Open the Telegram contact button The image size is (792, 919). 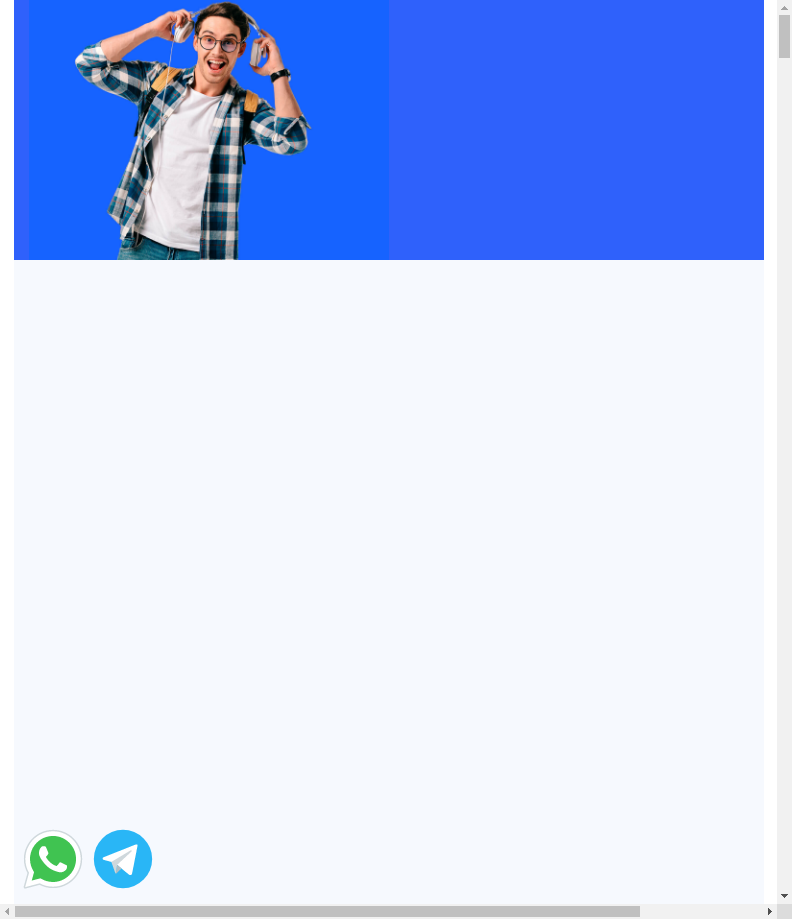123,859
